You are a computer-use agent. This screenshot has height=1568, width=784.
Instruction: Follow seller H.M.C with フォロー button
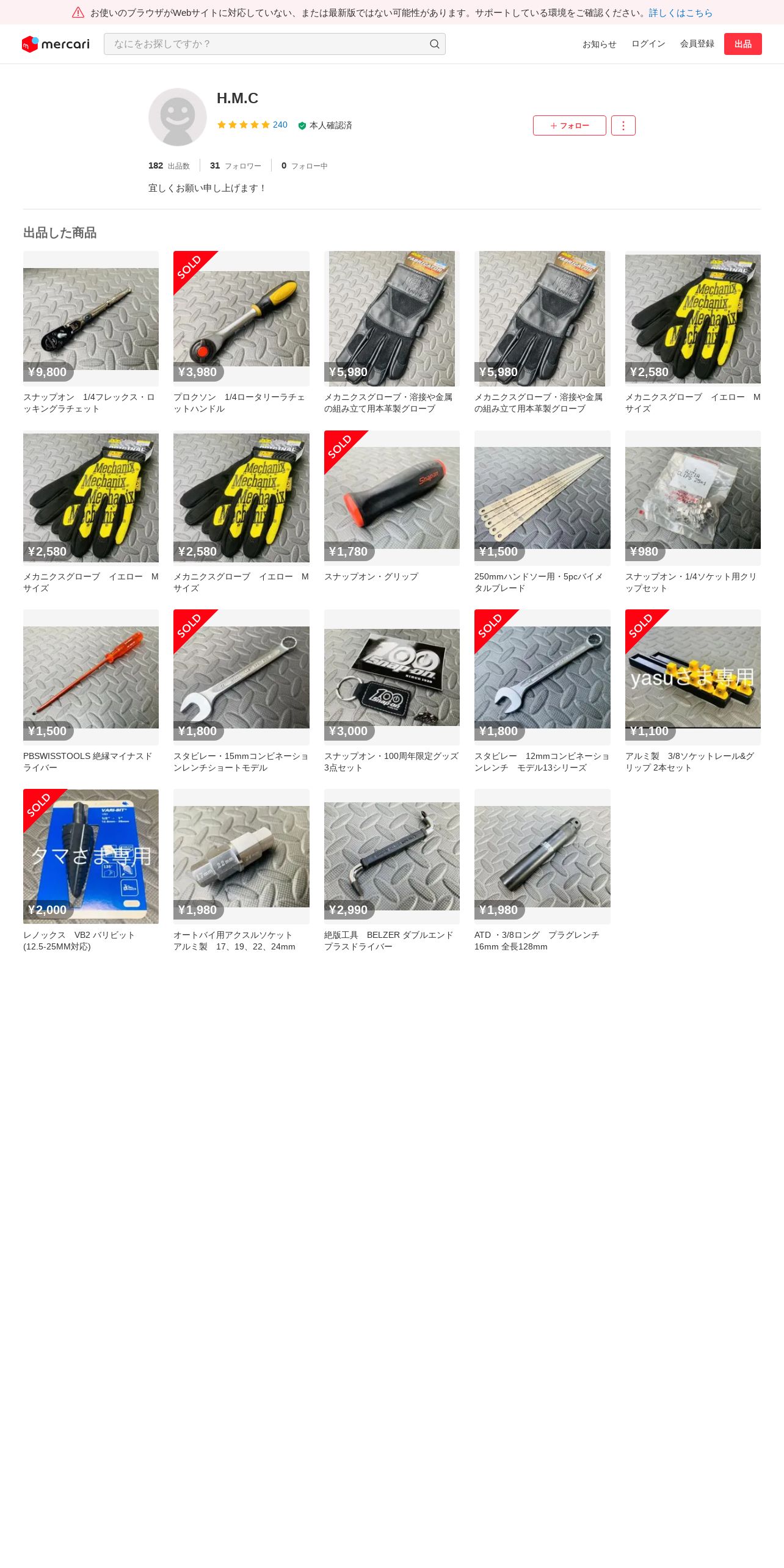569,125
